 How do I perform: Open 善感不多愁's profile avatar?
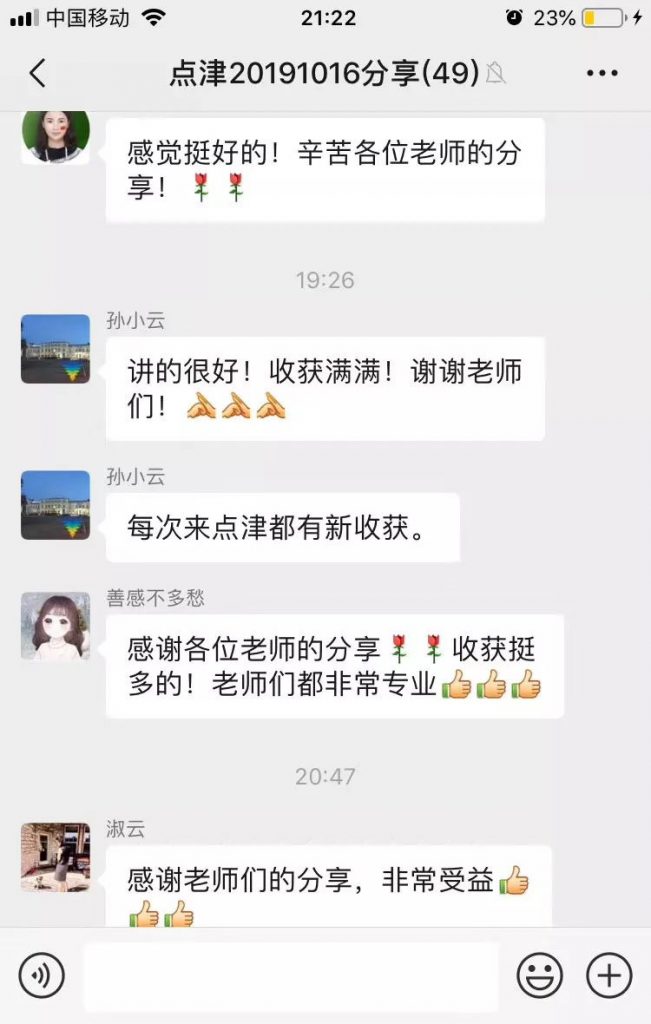[56, 626]
